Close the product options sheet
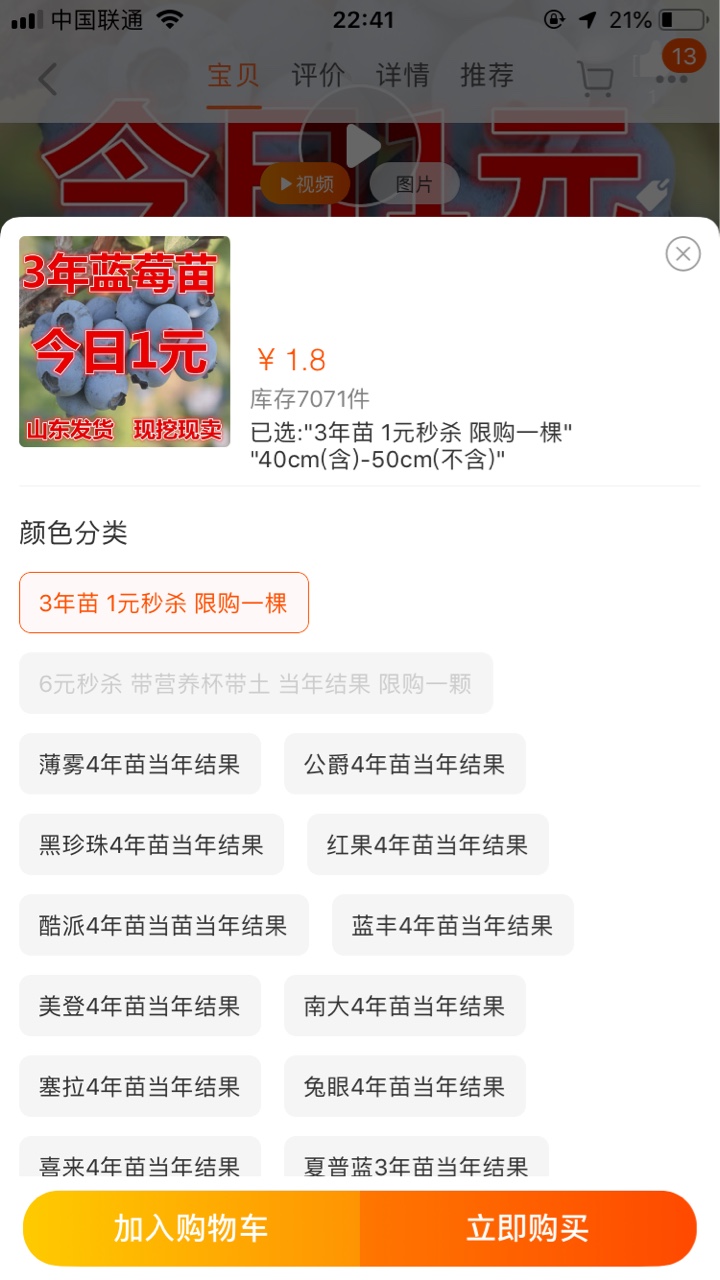Viewport: 720px width, 1280px height. [683, 254]
